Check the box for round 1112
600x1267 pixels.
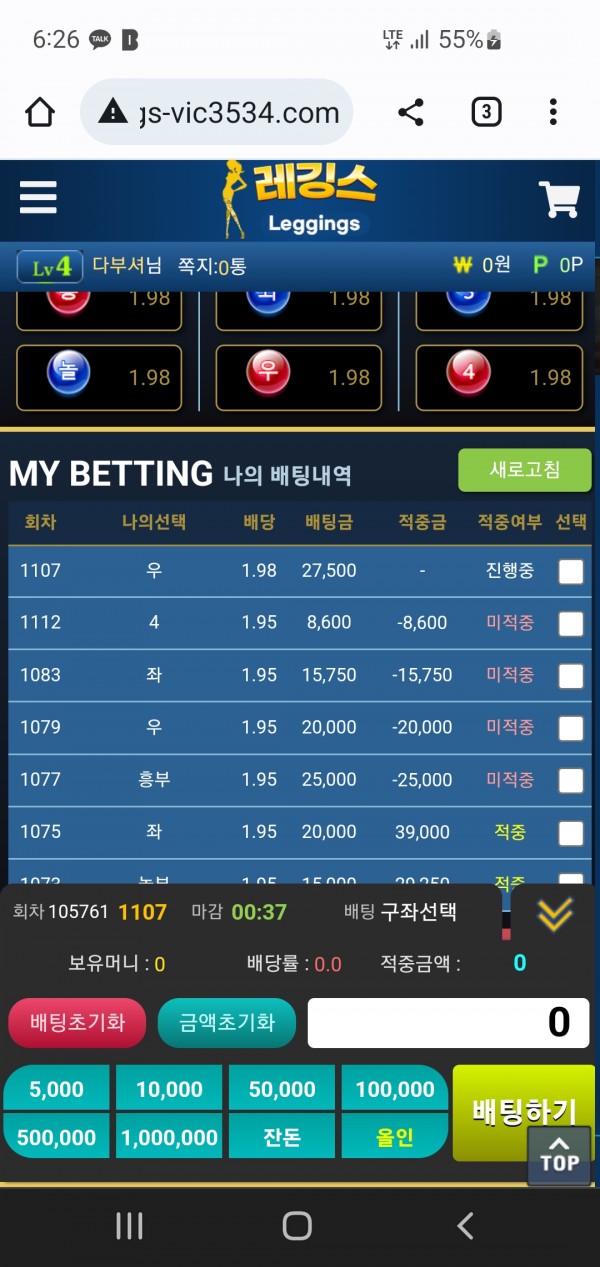570,623
